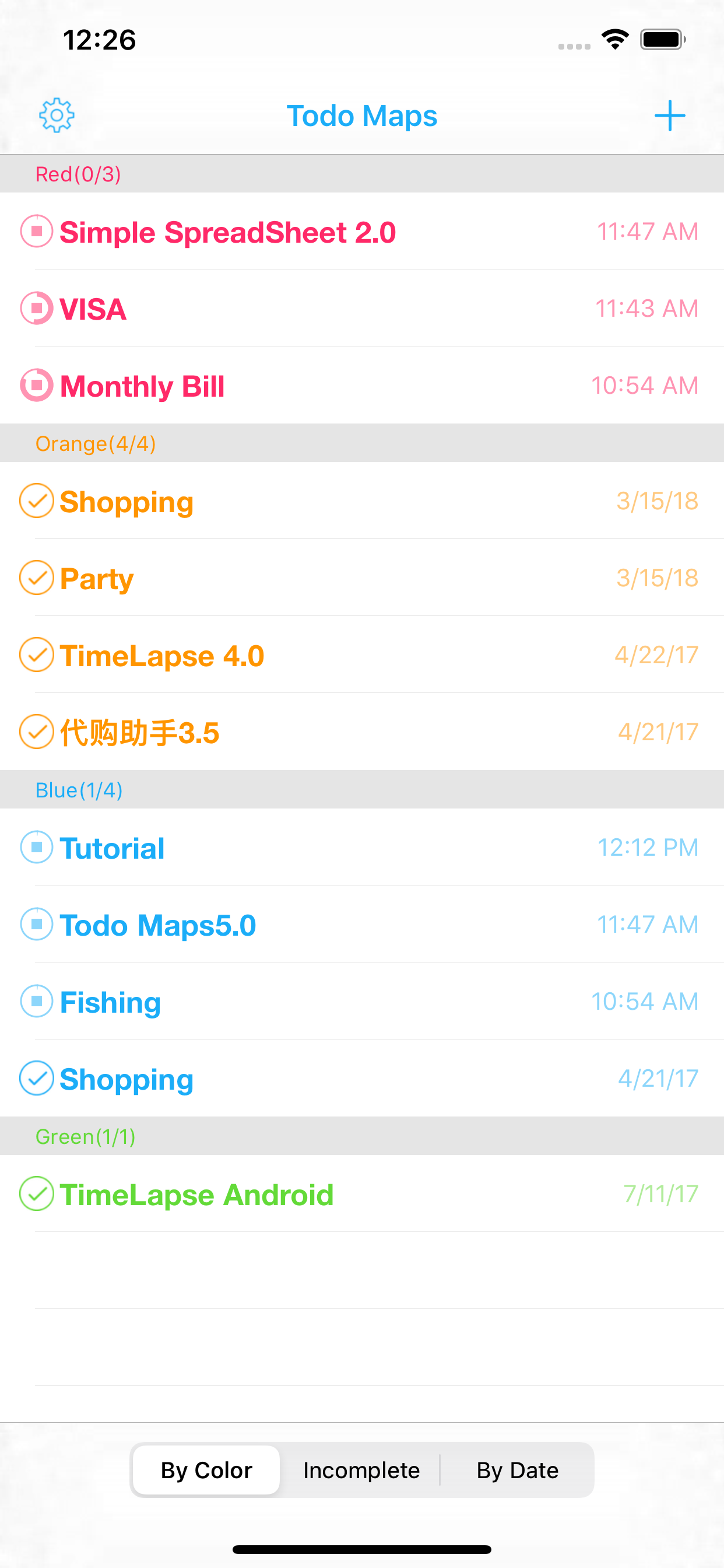Viewport: 724px width, 1568px height.
Task: Open TimeLapse 4.0 list
Action: click(x=362, y=655)
